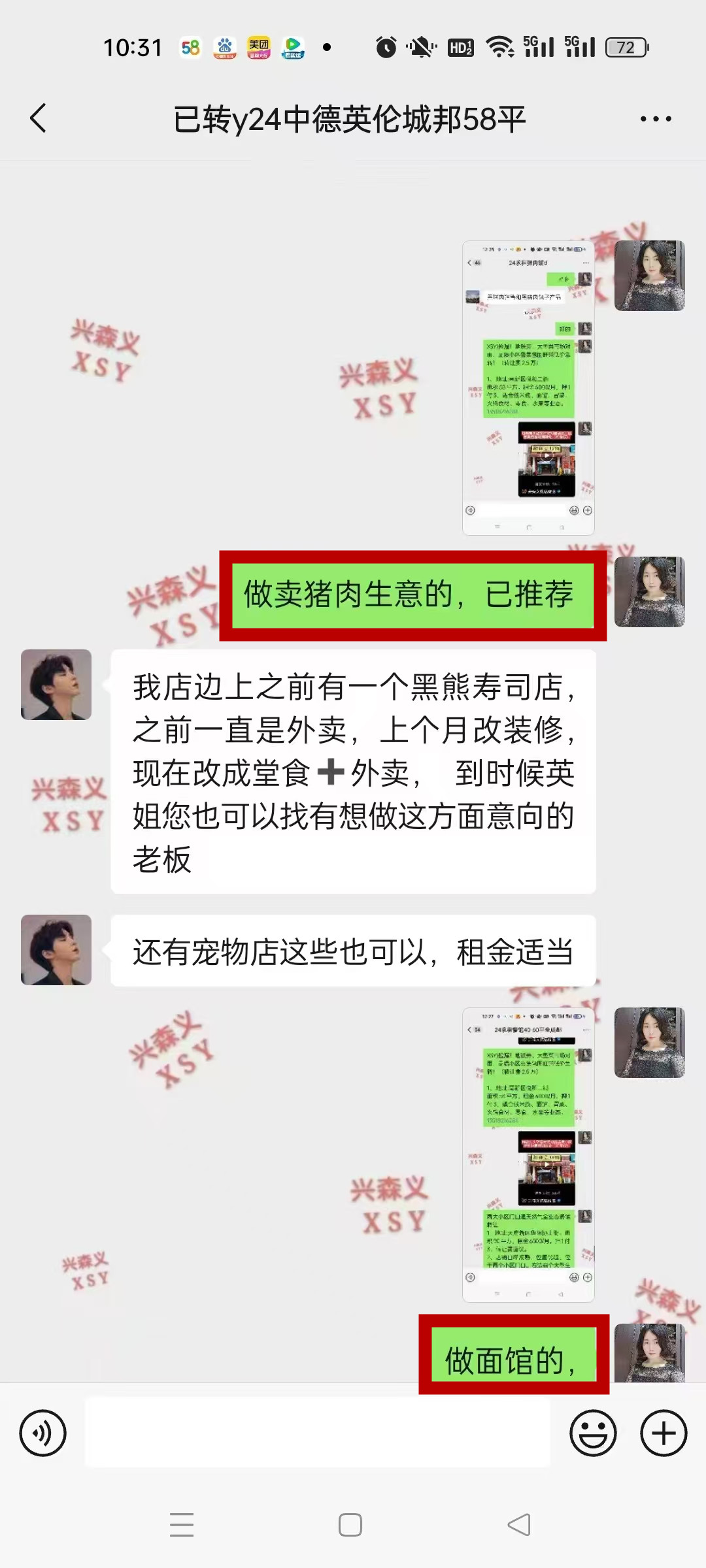Image resolution: width=706 pixels, height=1568 pixels.
Task: Open the plus attachments menu
Action: (x=664, y=1433)
